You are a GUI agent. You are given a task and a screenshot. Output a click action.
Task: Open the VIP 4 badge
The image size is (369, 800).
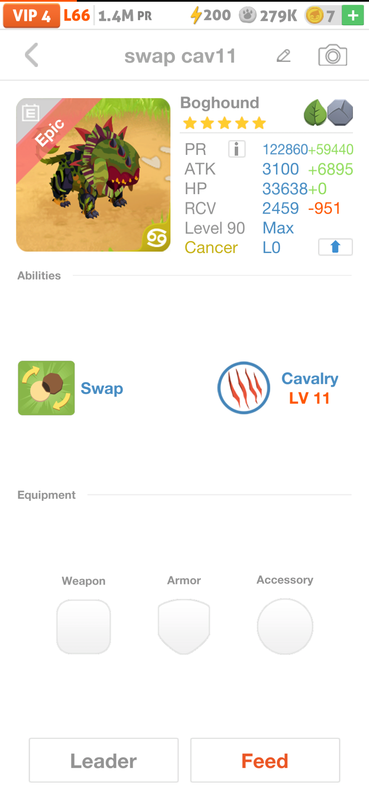[x=32, y=16]
